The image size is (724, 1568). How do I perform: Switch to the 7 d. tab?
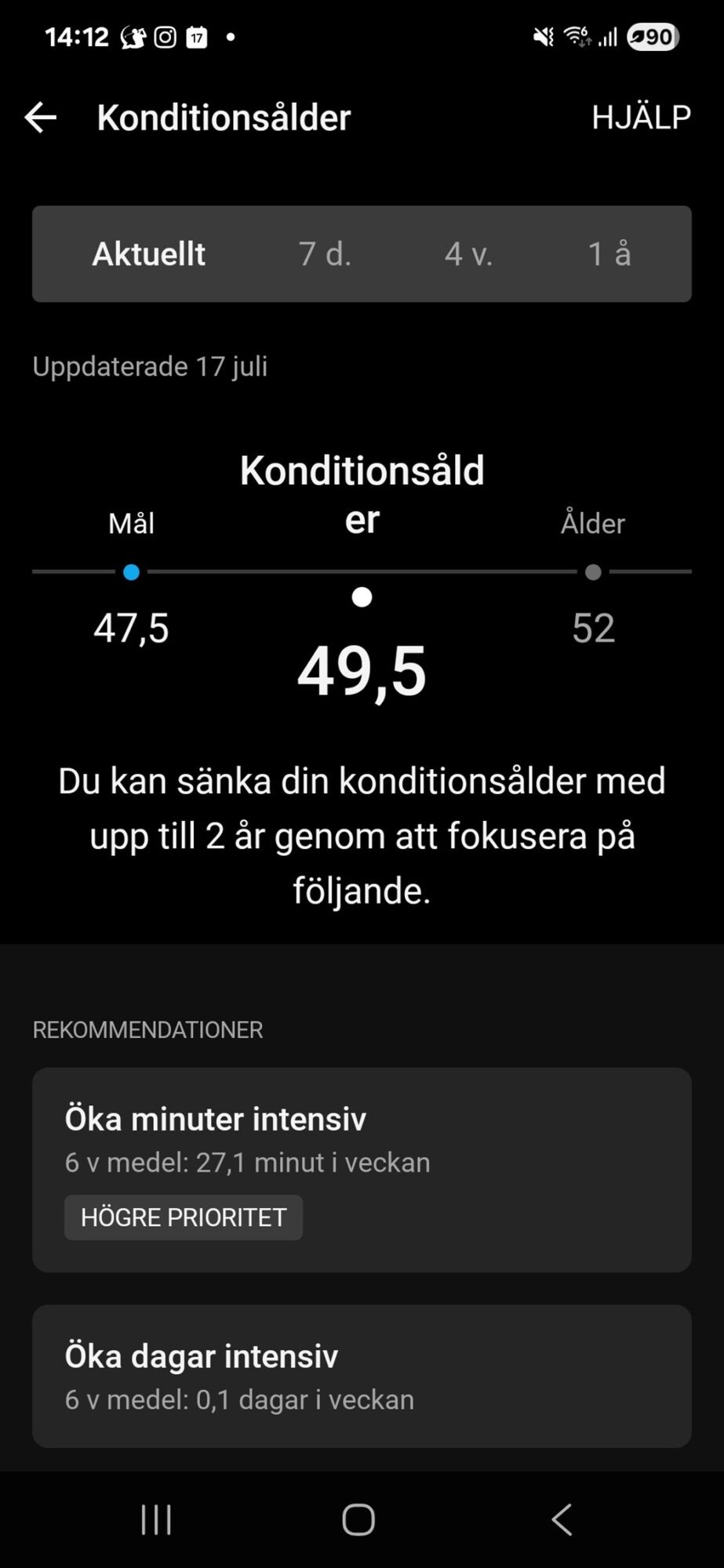coord(325,253)
